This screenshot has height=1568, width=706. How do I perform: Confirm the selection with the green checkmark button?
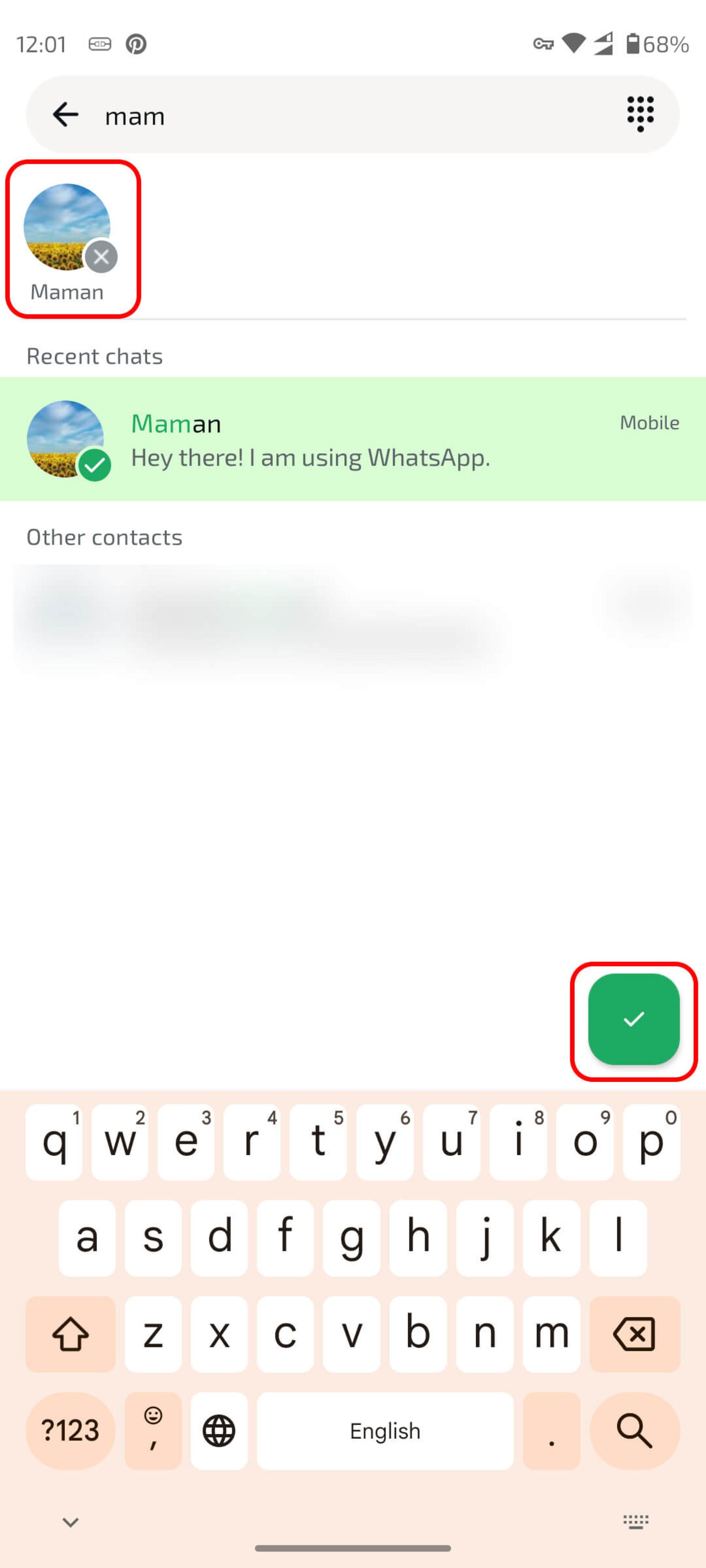pos(634,1019)
